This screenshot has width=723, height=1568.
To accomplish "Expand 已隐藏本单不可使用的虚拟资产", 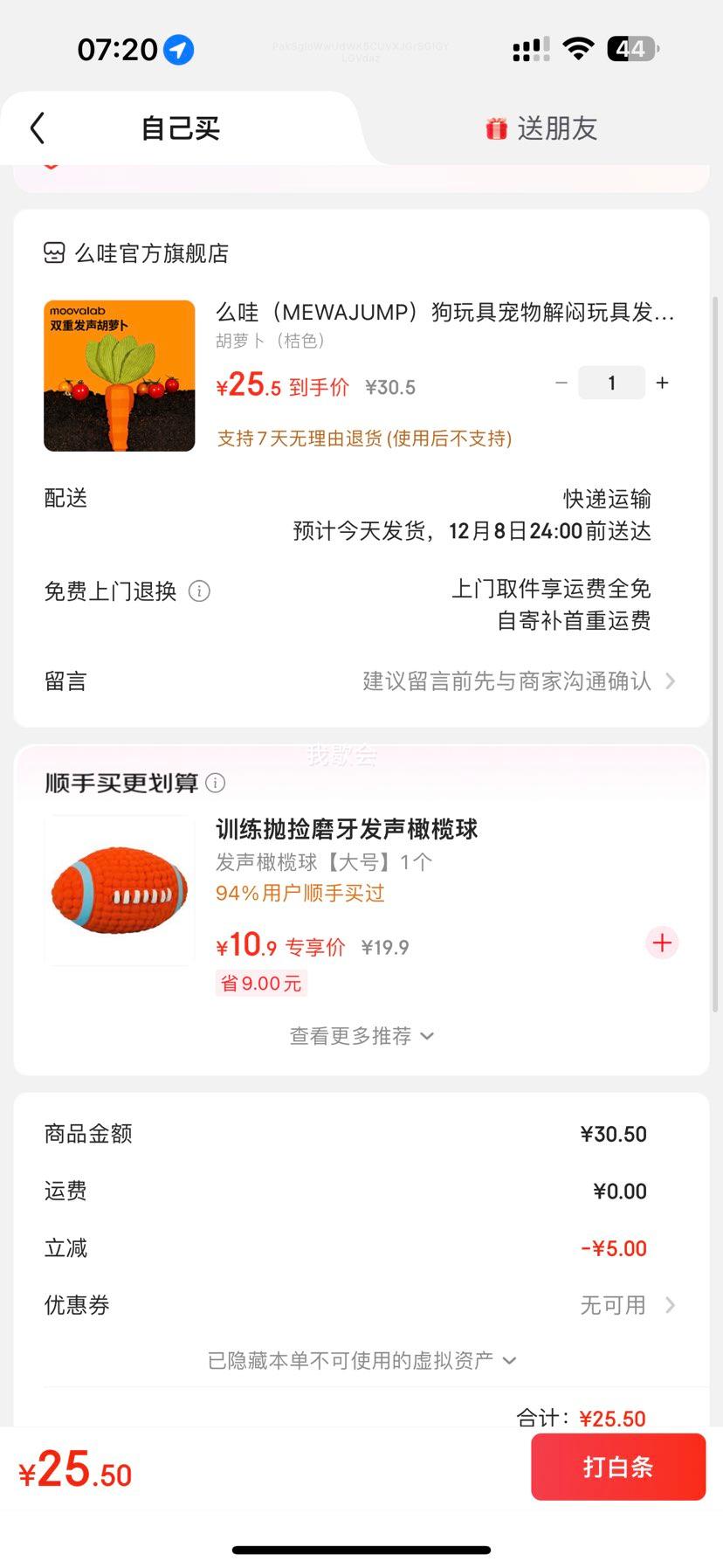I will [x=361, y=1360].
